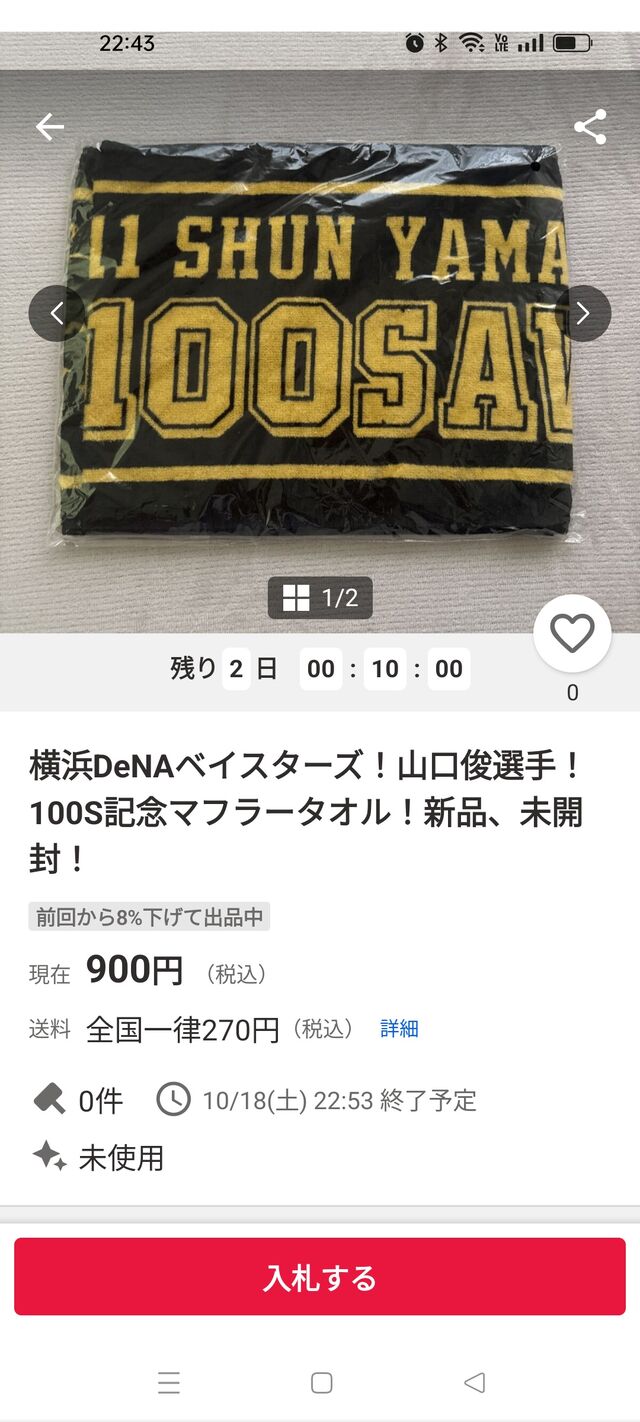Go to the system home screen

tap(321, 1383)
